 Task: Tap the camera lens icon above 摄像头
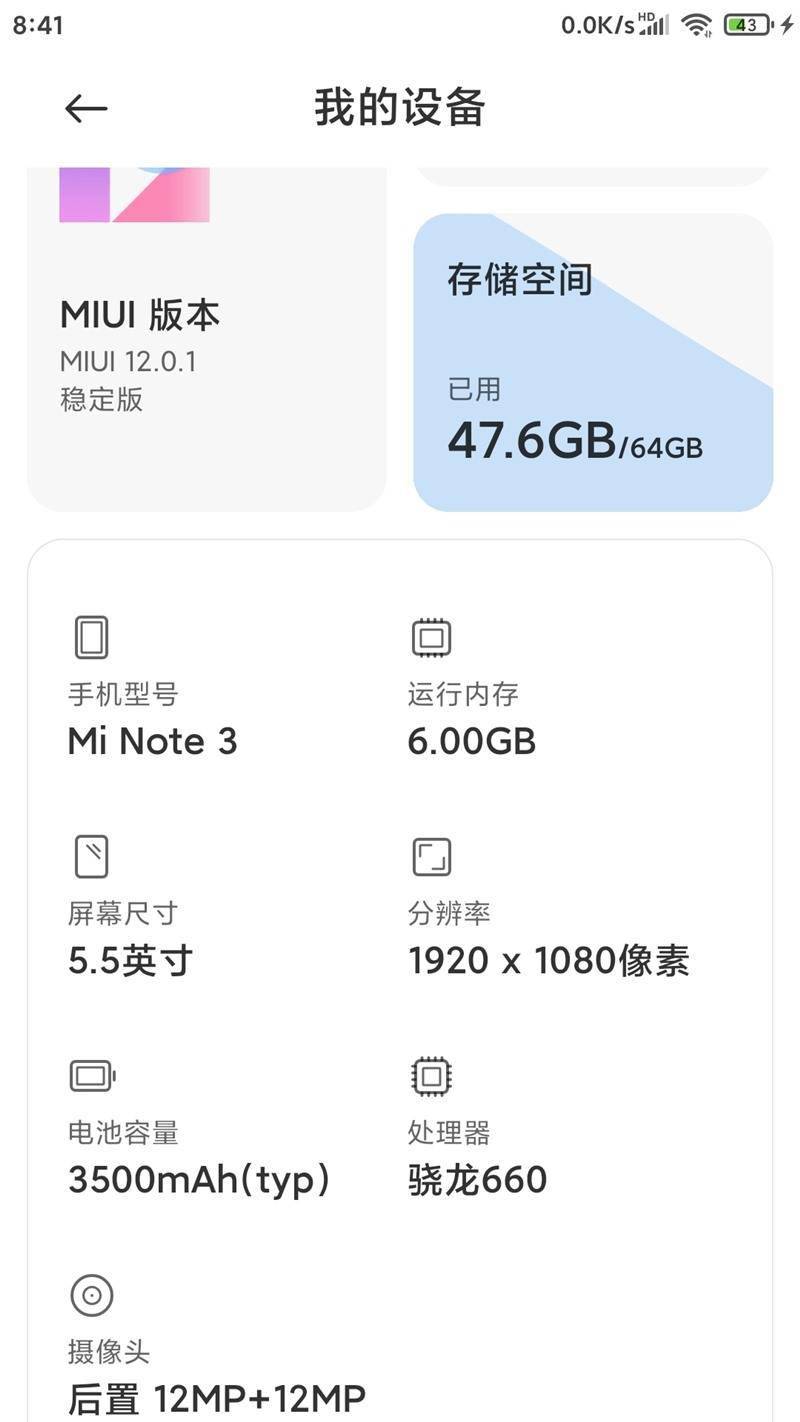tap(91, 1293)
